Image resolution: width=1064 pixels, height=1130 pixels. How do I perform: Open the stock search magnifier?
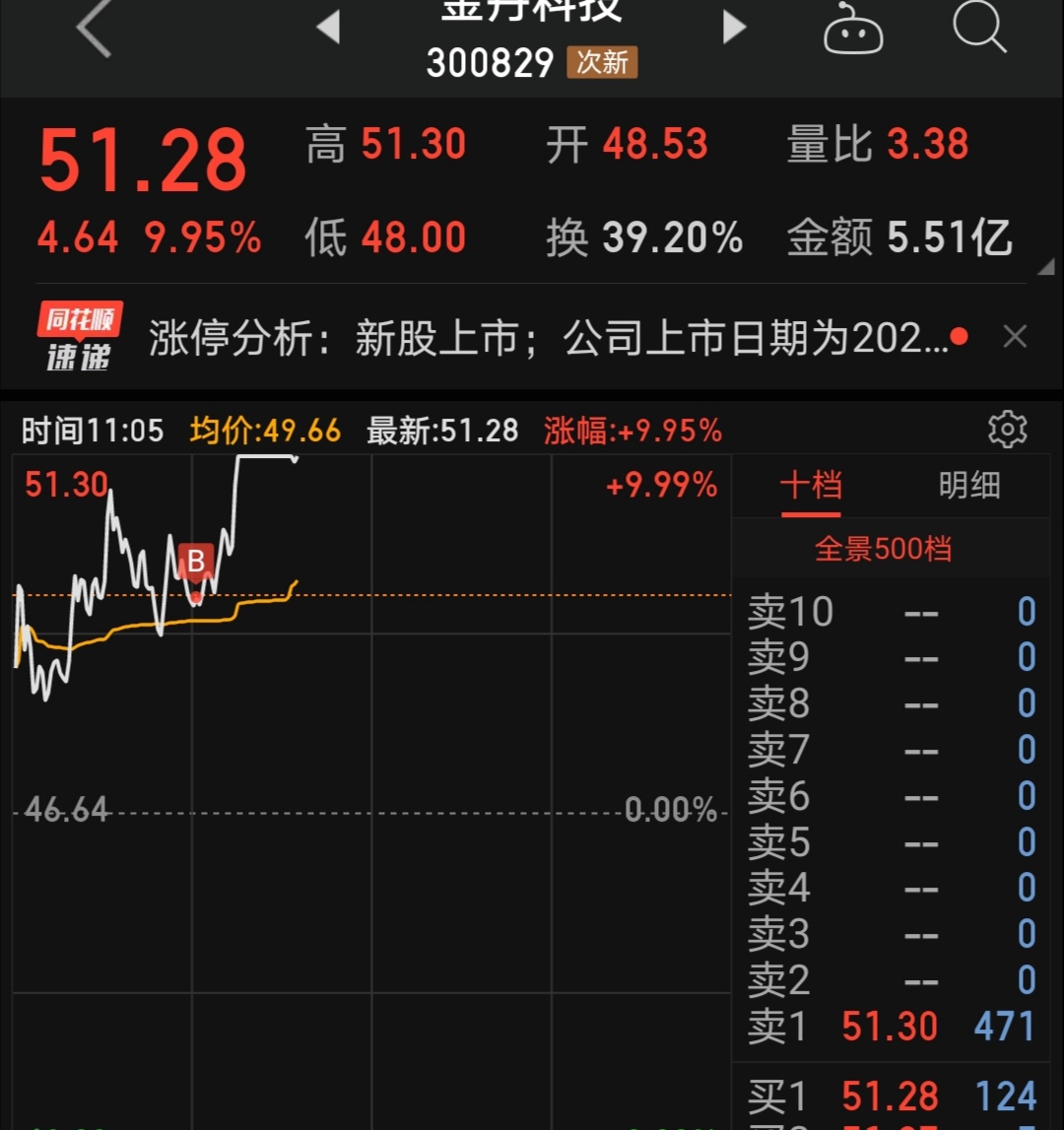[x=979, y=30]
